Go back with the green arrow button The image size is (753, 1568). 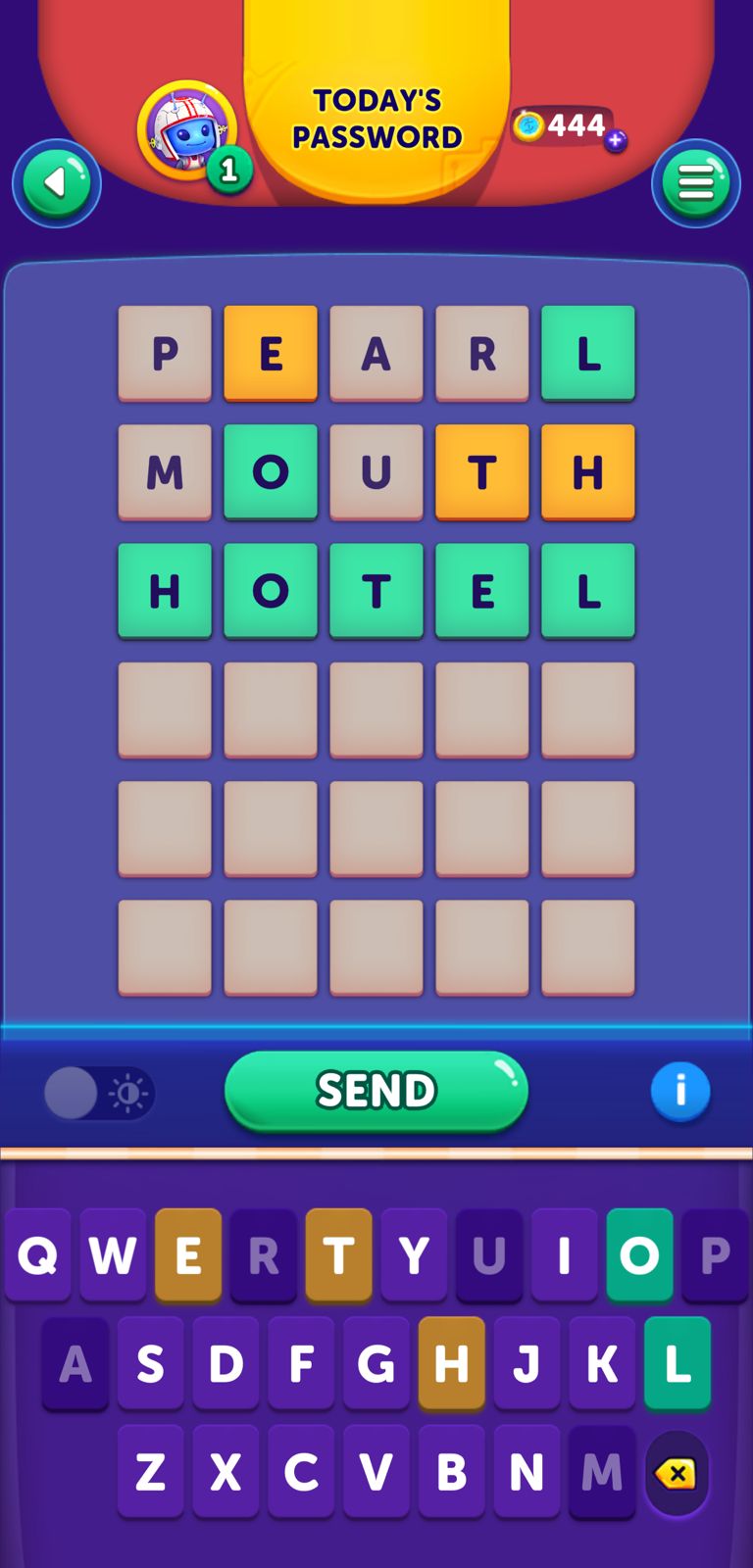point(57,183)
